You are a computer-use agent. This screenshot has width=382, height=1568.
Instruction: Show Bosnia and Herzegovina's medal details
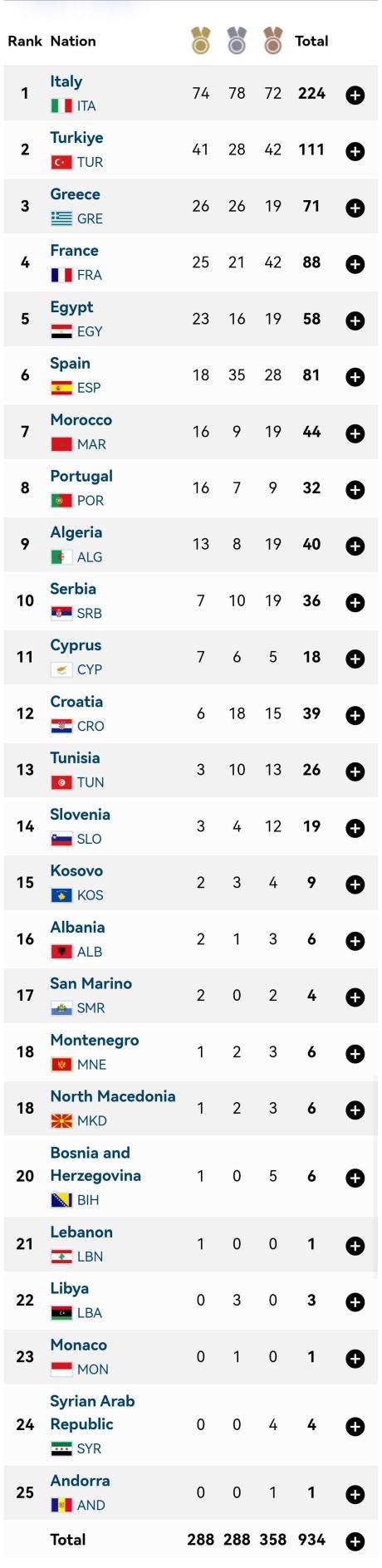pos(355,1178)
